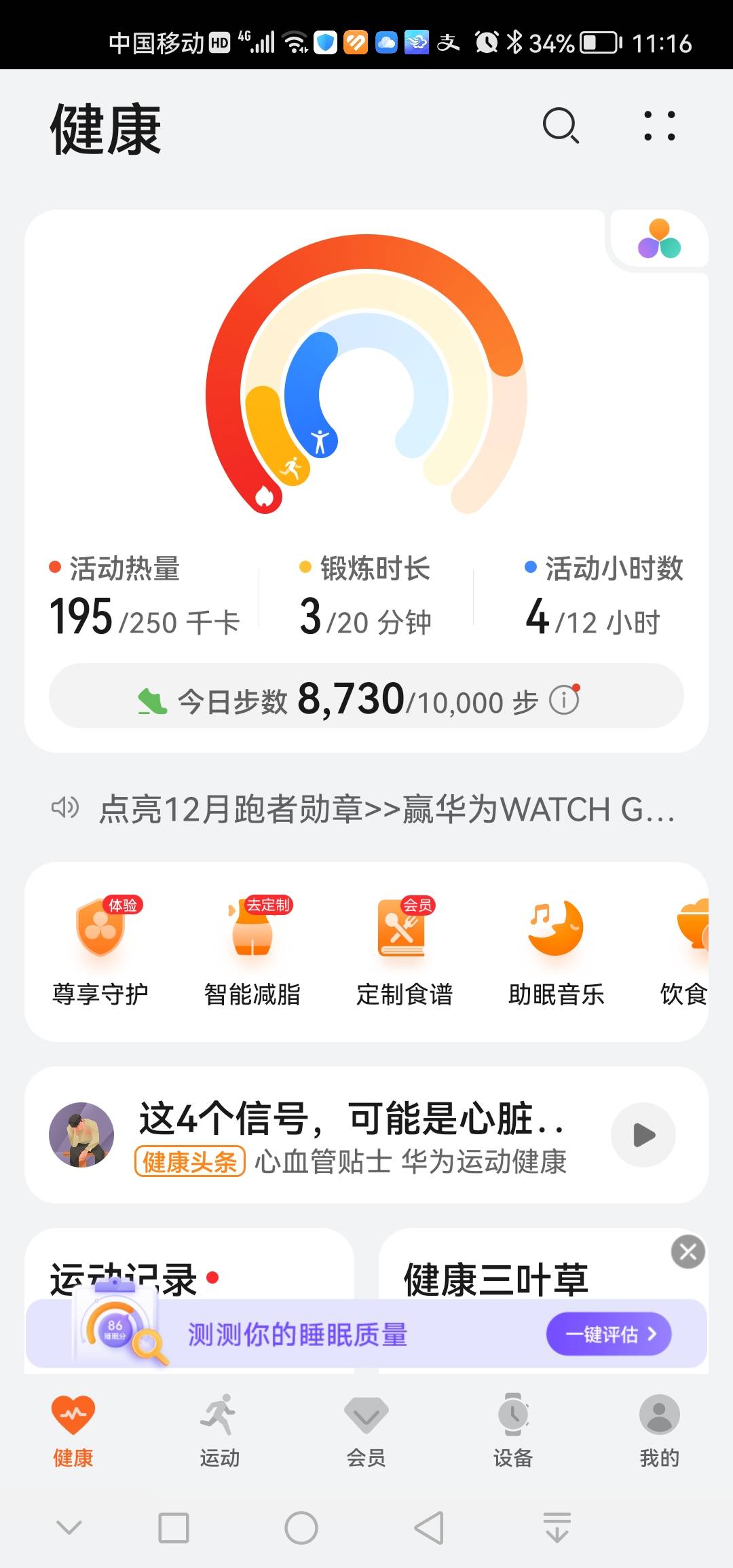Dismiss the sleep quality banner
Viewport: 733px width, 1568px height.
[x=688, y=1252]
